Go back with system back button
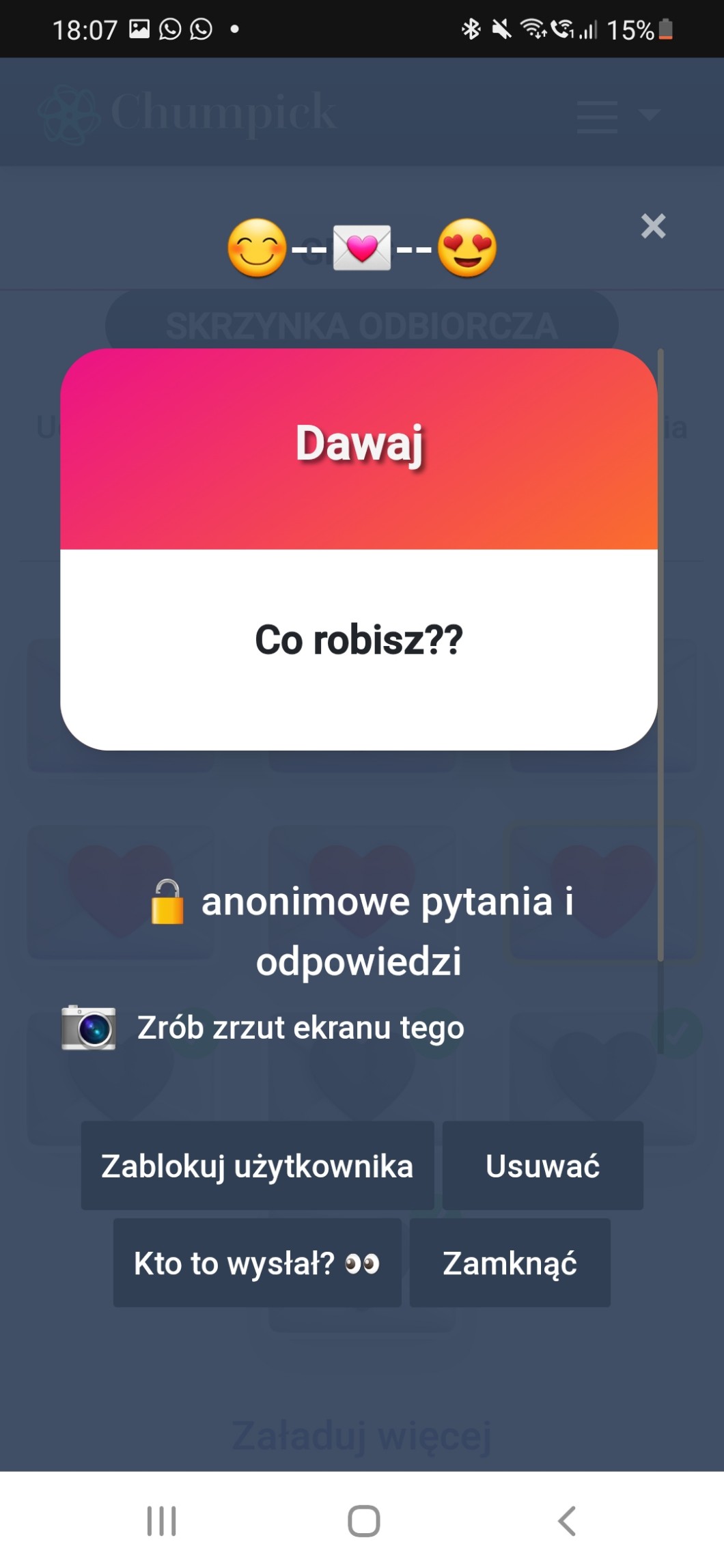Image resolution: width=724 pixels, height=1568 pixels. click(x=566, y=1521)
